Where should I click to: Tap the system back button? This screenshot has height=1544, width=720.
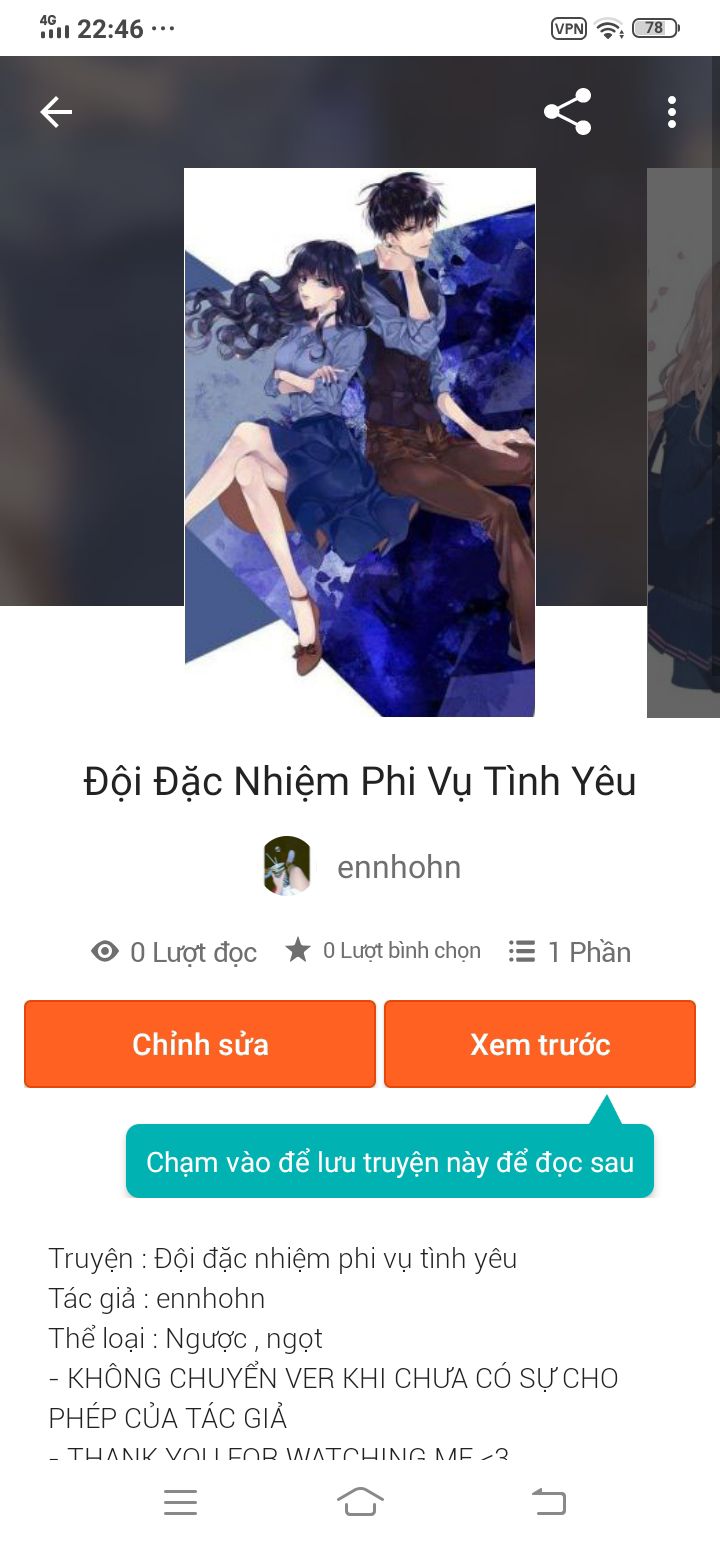click(x=548, y=1502)
